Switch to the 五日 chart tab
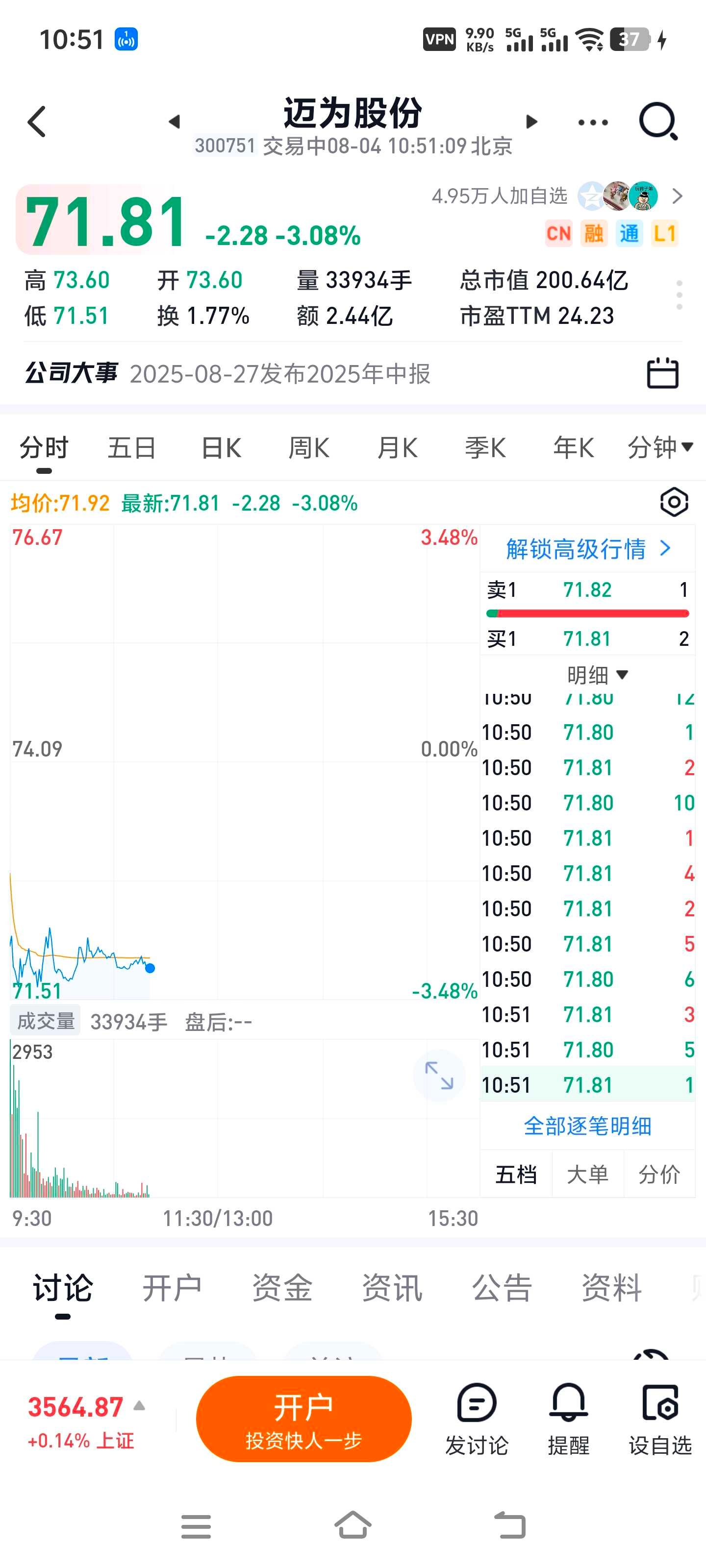The height and width of the screenshot is (1568, 706). [x=131, y=448]
